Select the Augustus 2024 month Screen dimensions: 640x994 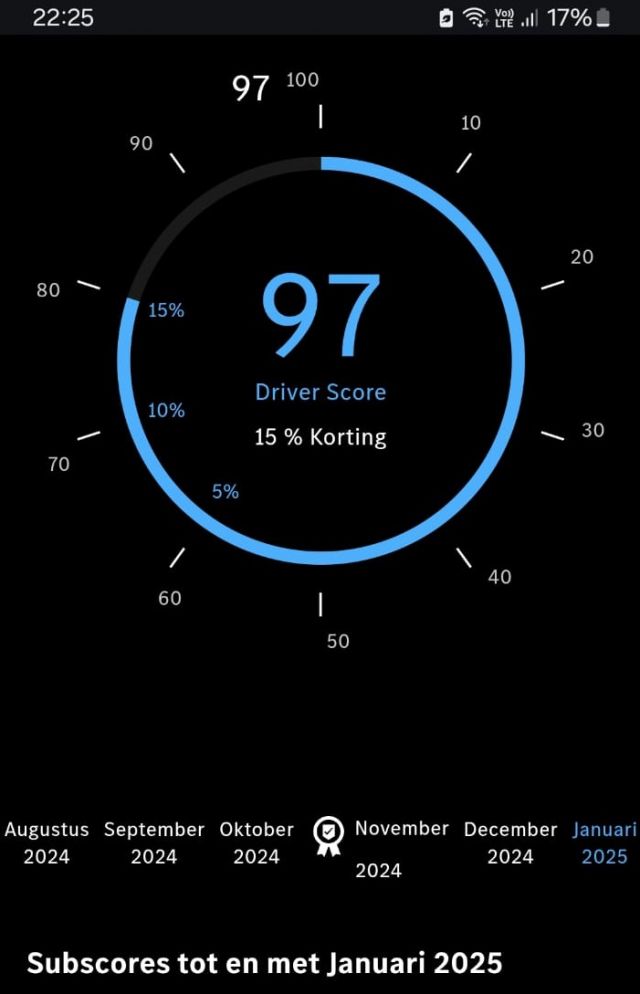pos(46,843)
